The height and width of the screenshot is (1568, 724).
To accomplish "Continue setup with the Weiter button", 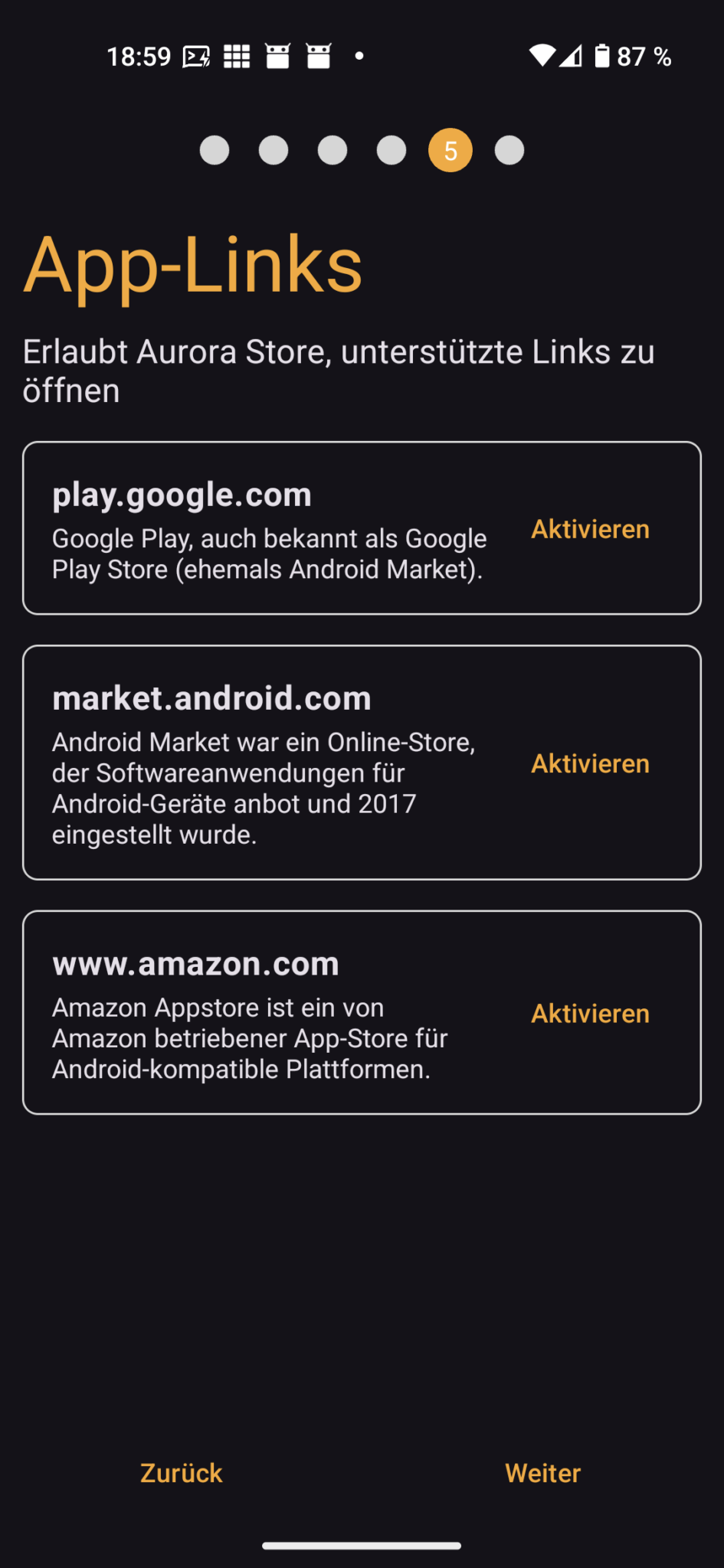I will click(542, 1472).
